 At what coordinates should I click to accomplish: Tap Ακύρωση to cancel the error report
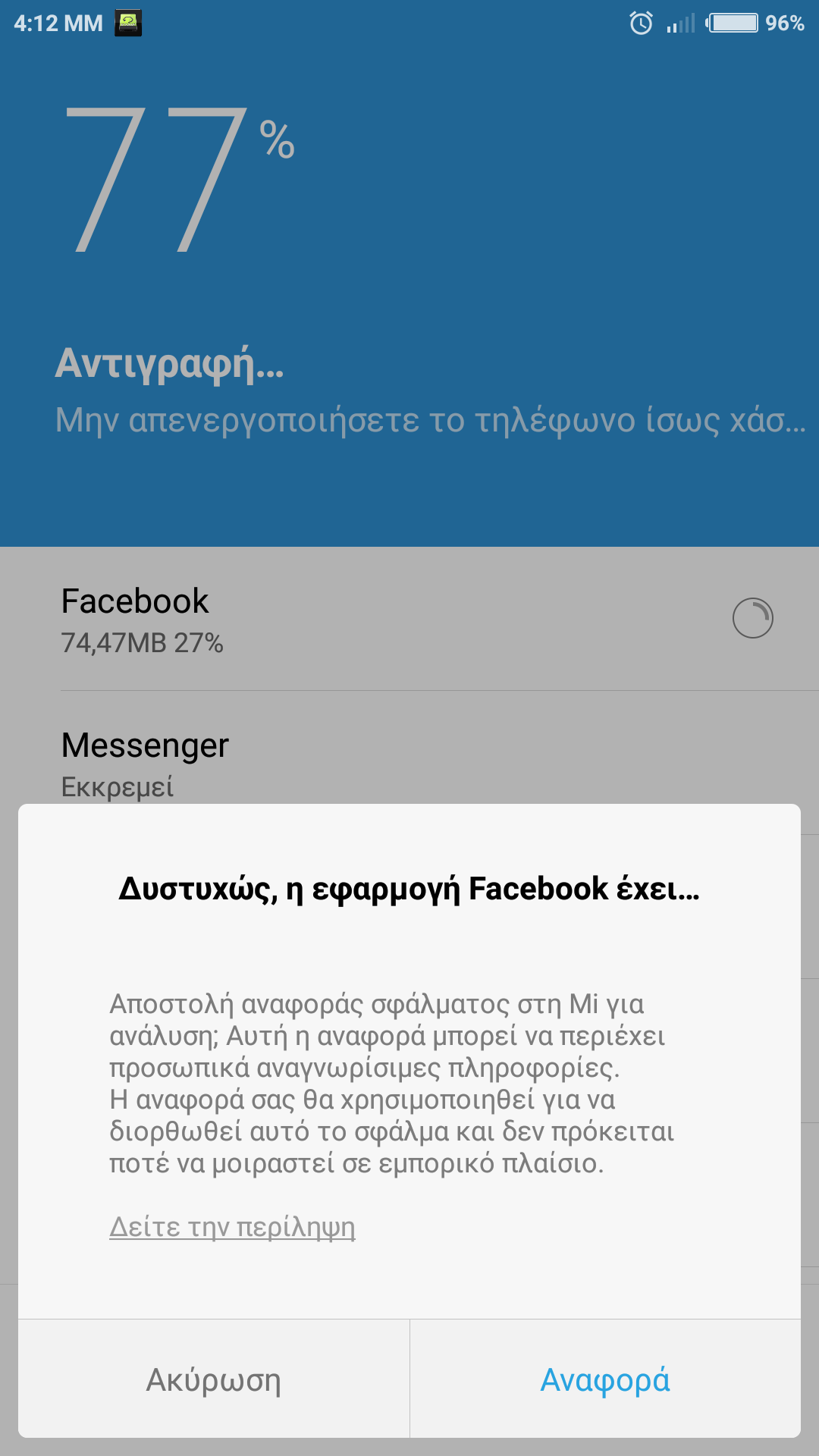[x=214, y=1379]
